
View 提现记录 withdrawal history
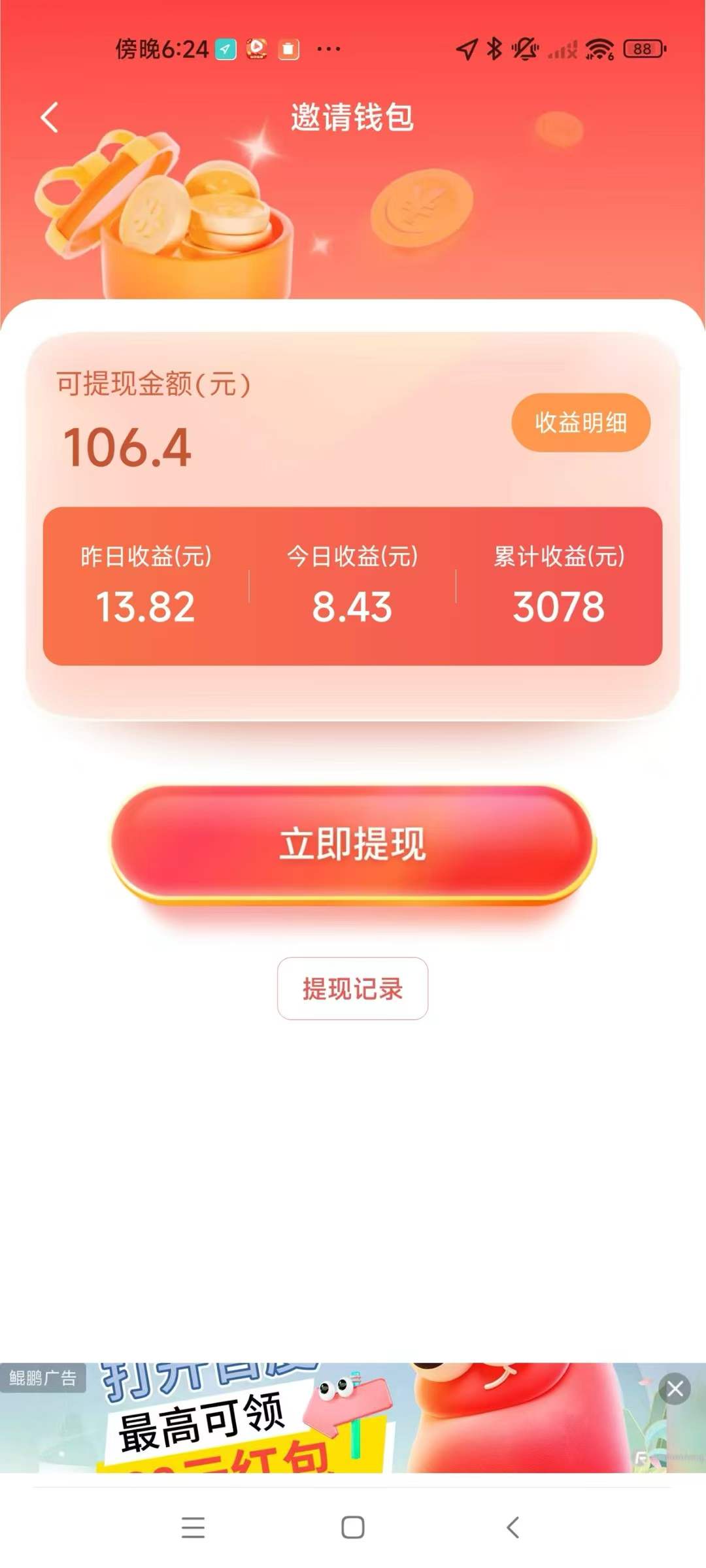(352, 988)
